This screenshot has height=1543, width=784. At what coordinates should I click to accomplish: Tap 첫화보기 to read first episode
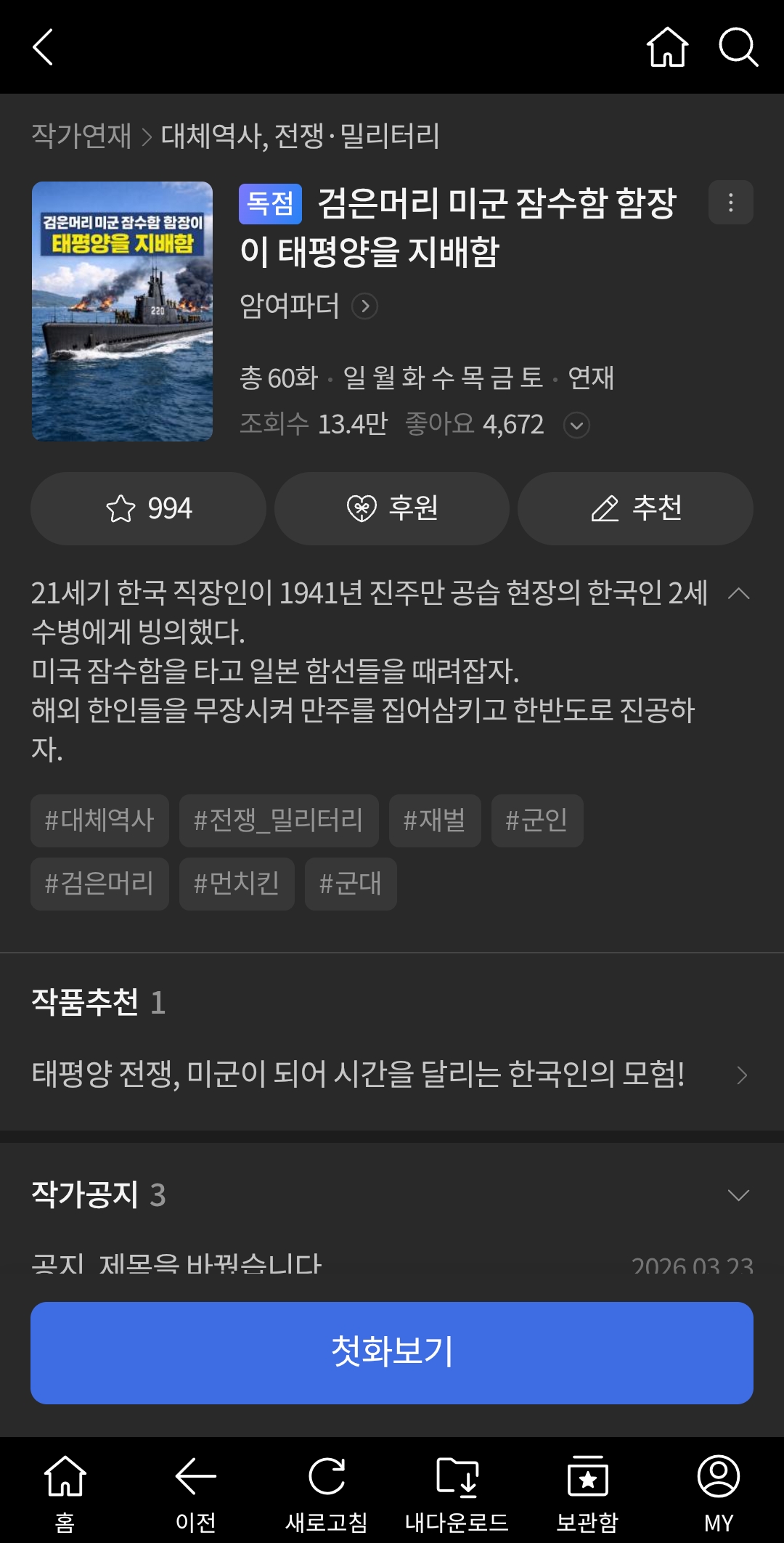(392, 1353)
